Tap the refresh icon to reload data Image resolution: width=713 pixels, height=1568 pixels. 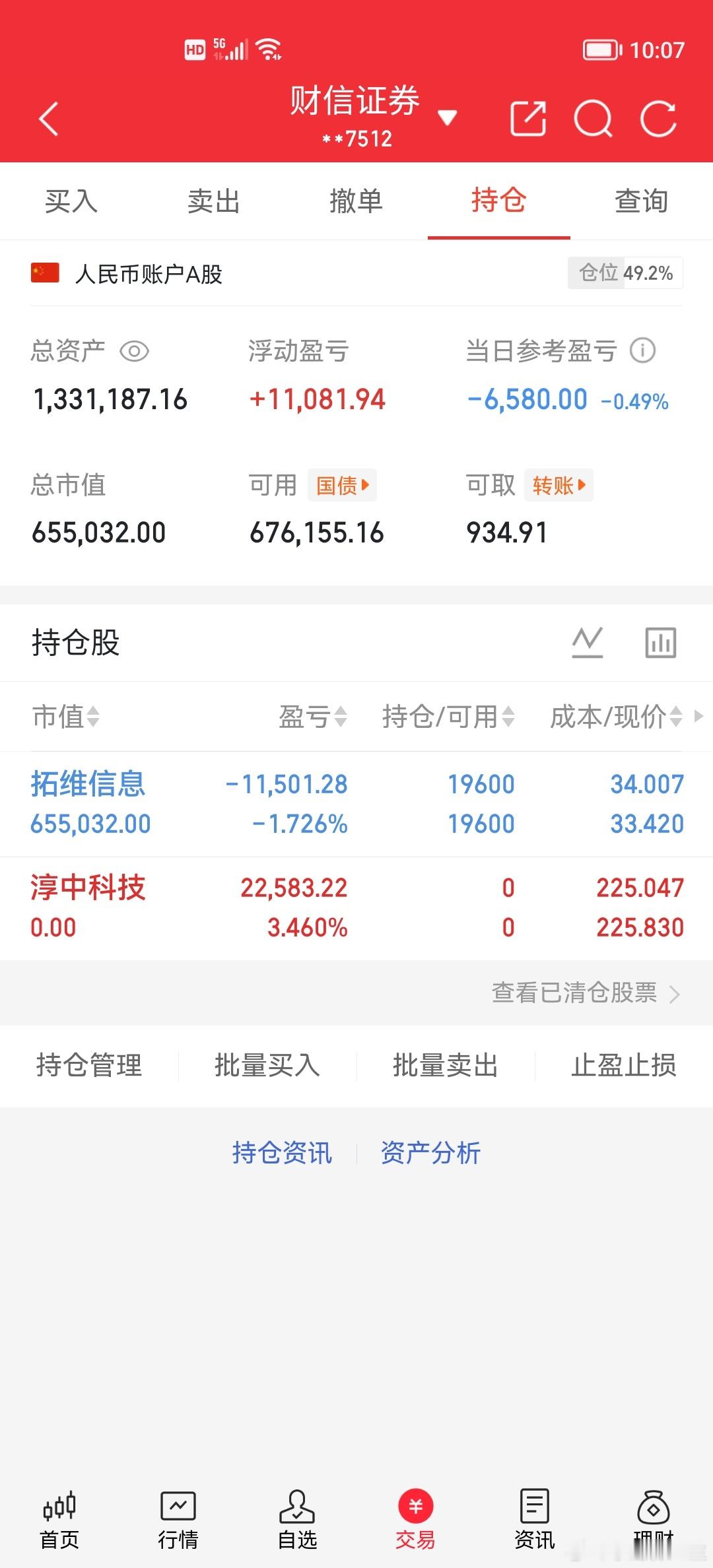(x=658, y=119)
